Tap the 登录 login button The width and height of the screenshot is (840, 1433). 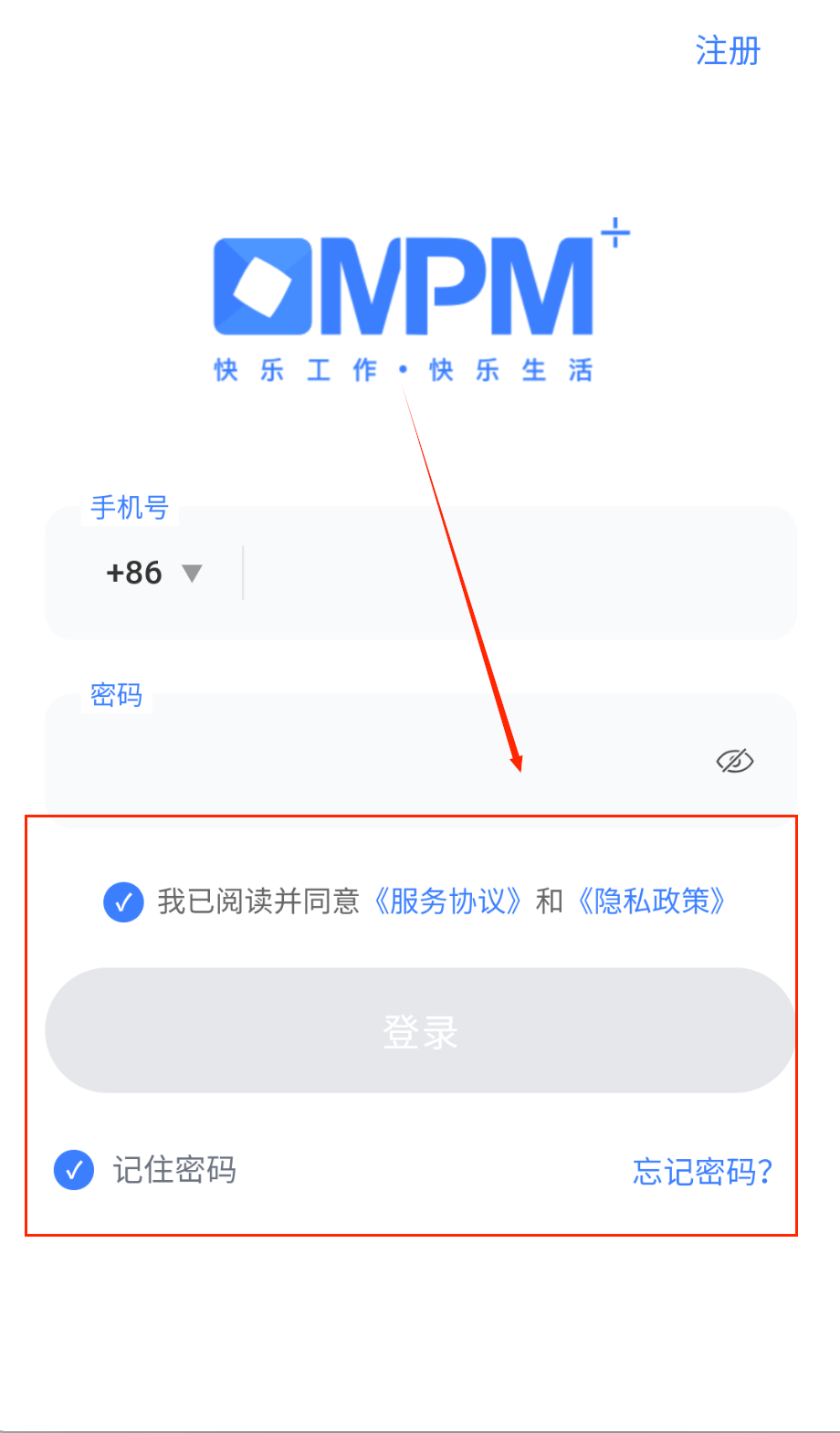420,1031
